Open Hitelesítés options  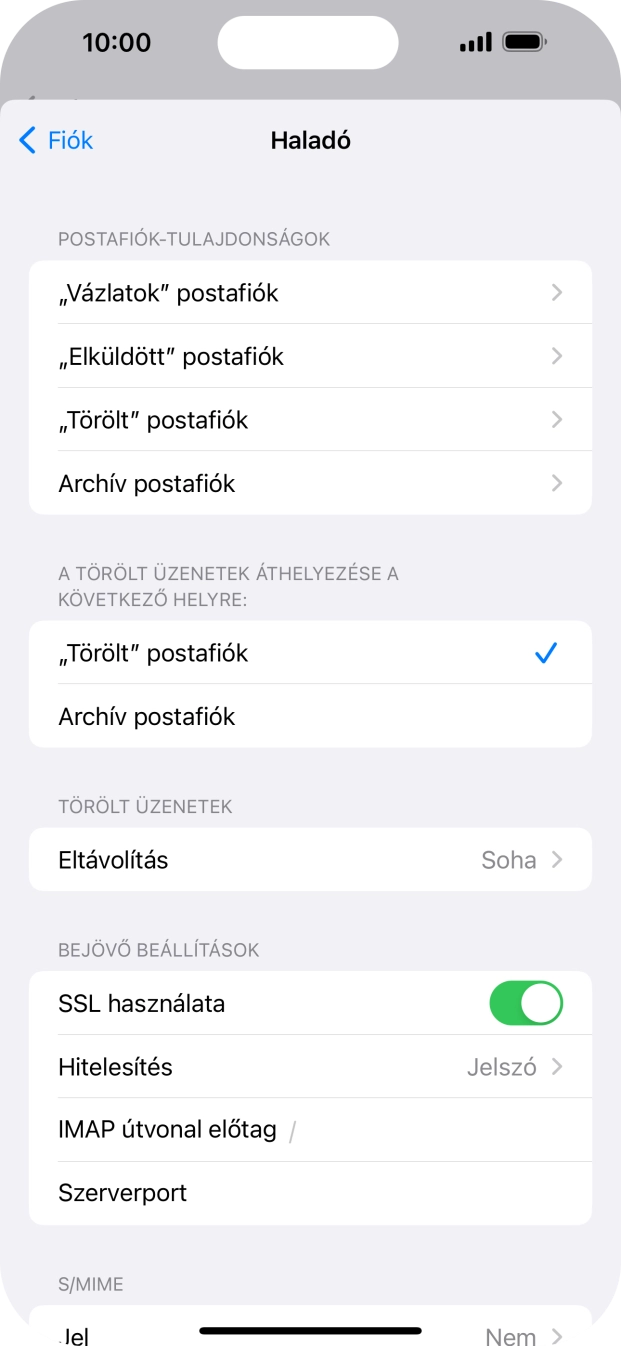click(x=310, y=1067)
